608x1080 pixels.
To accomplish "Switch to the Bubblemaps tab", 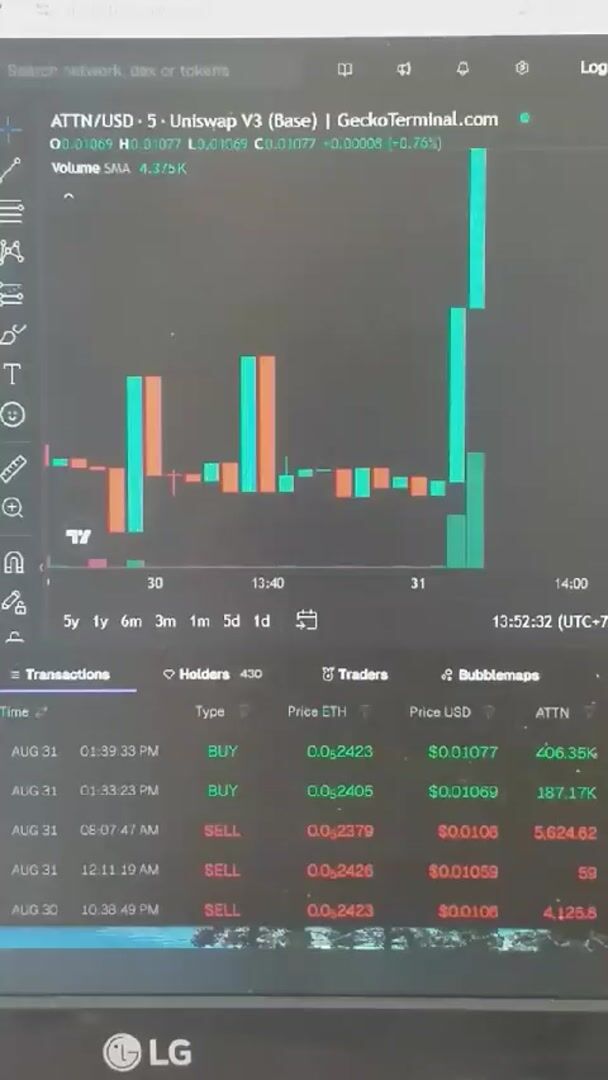I will point(490,675).
